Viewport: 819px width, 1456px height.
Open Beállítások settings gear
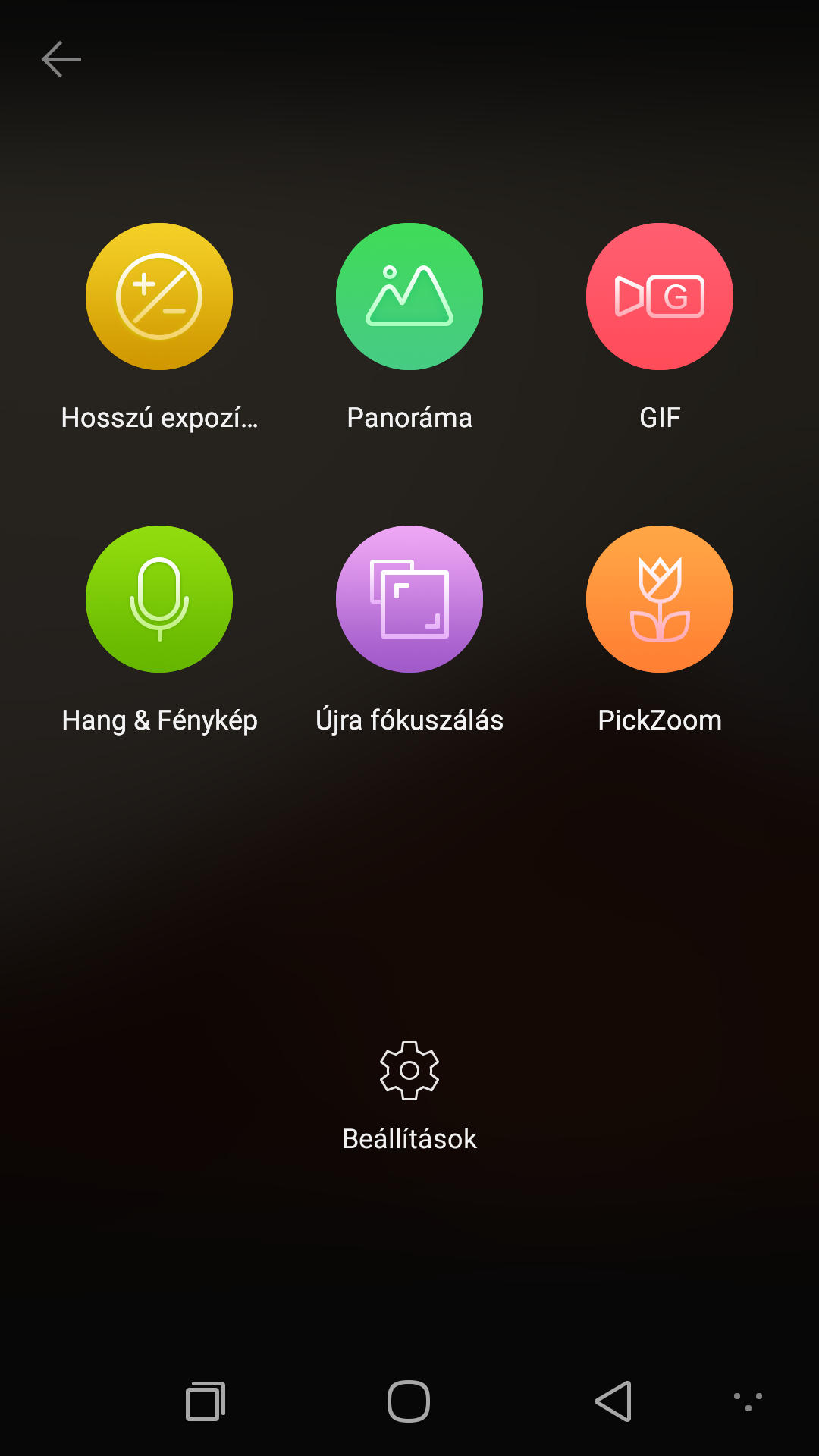[409, 1071]
